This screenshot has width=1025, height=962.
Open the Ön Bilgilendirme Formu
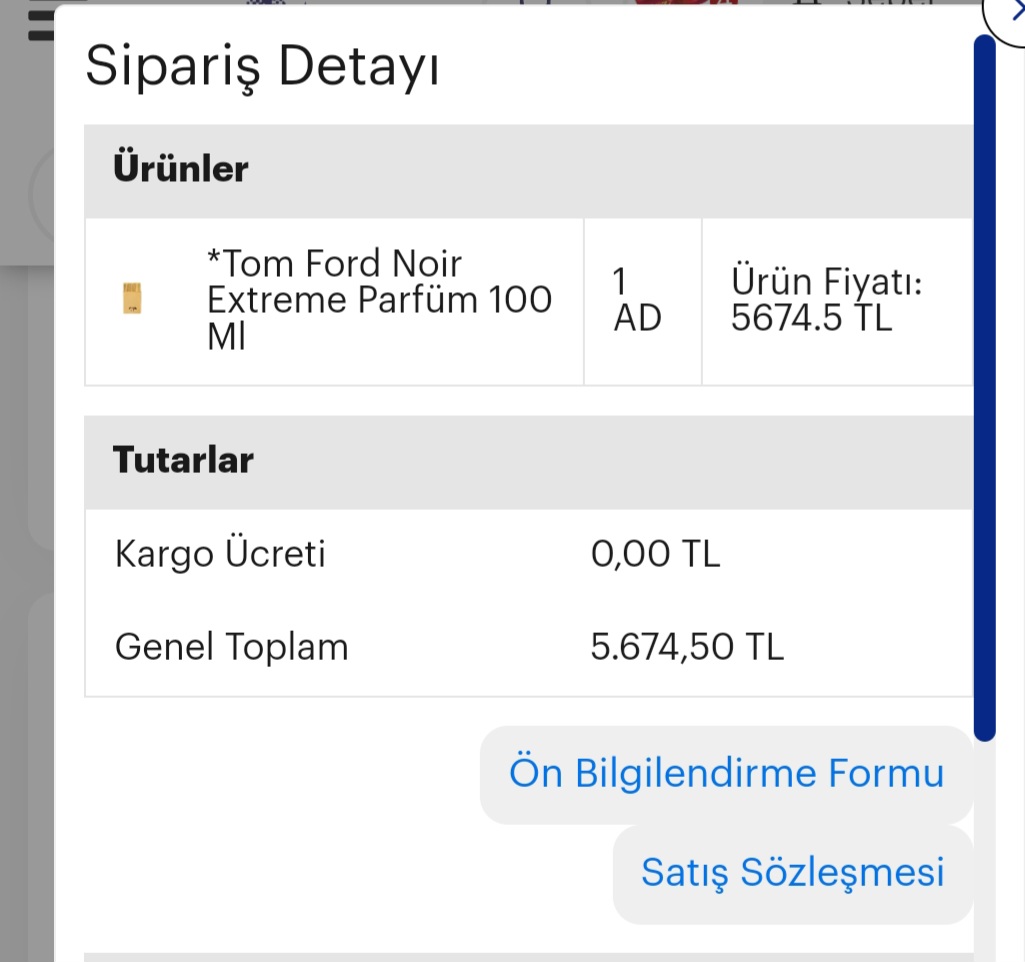click(x=726, y=774)
